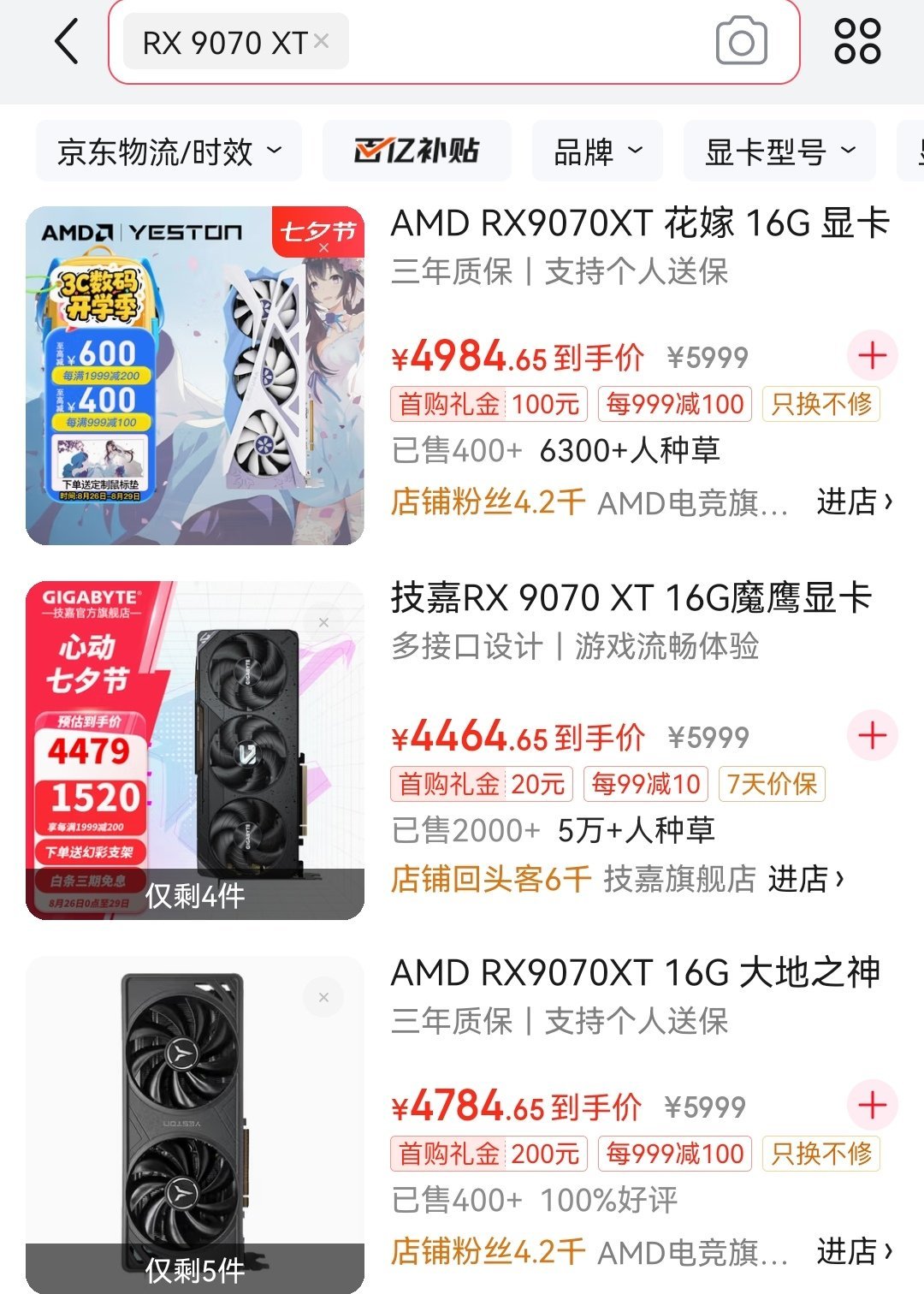The image size is (924, 1294).
Task: Open the AMD RX9070XT 花嫁 16G product
Action: [x=640, y=224]
